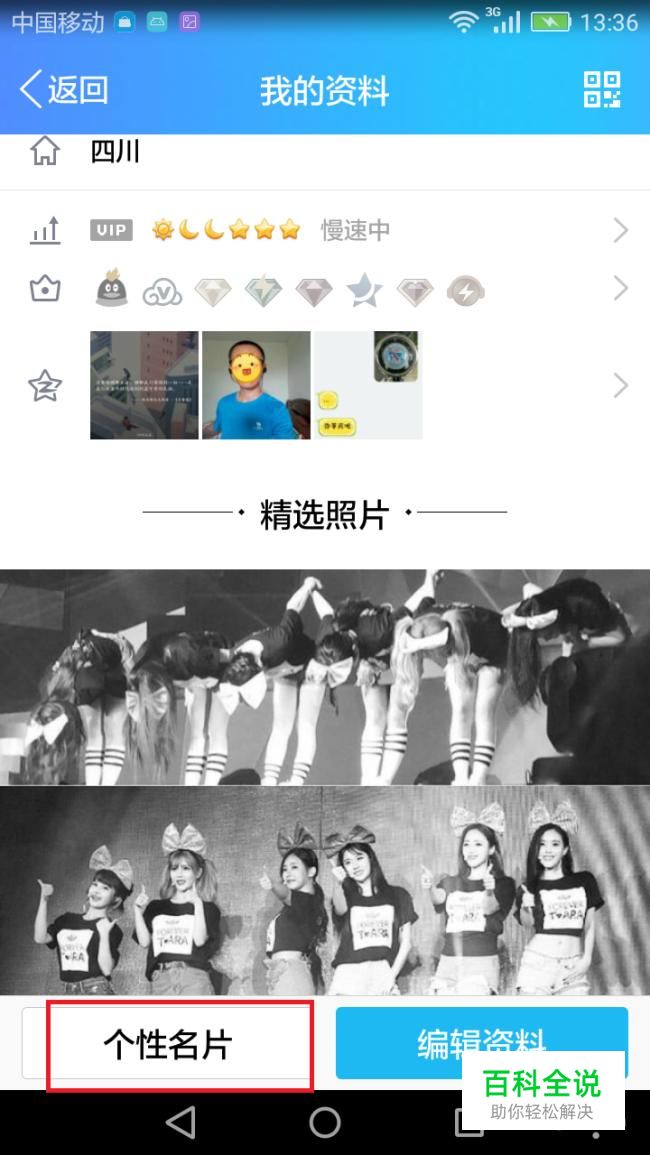Open the badges and medals row

coord(325,290)
